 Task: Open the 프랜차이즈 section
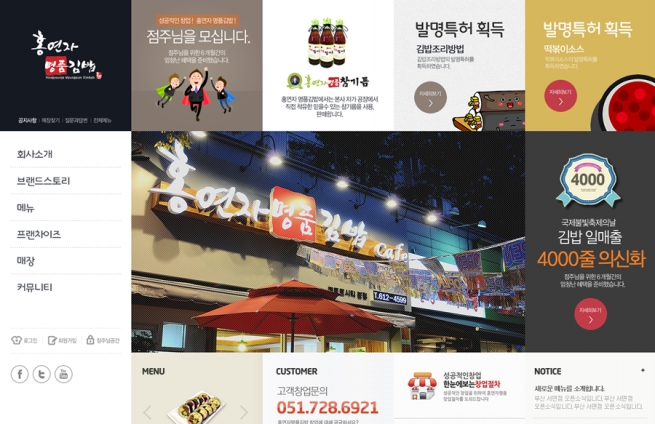tap(39, 234)
